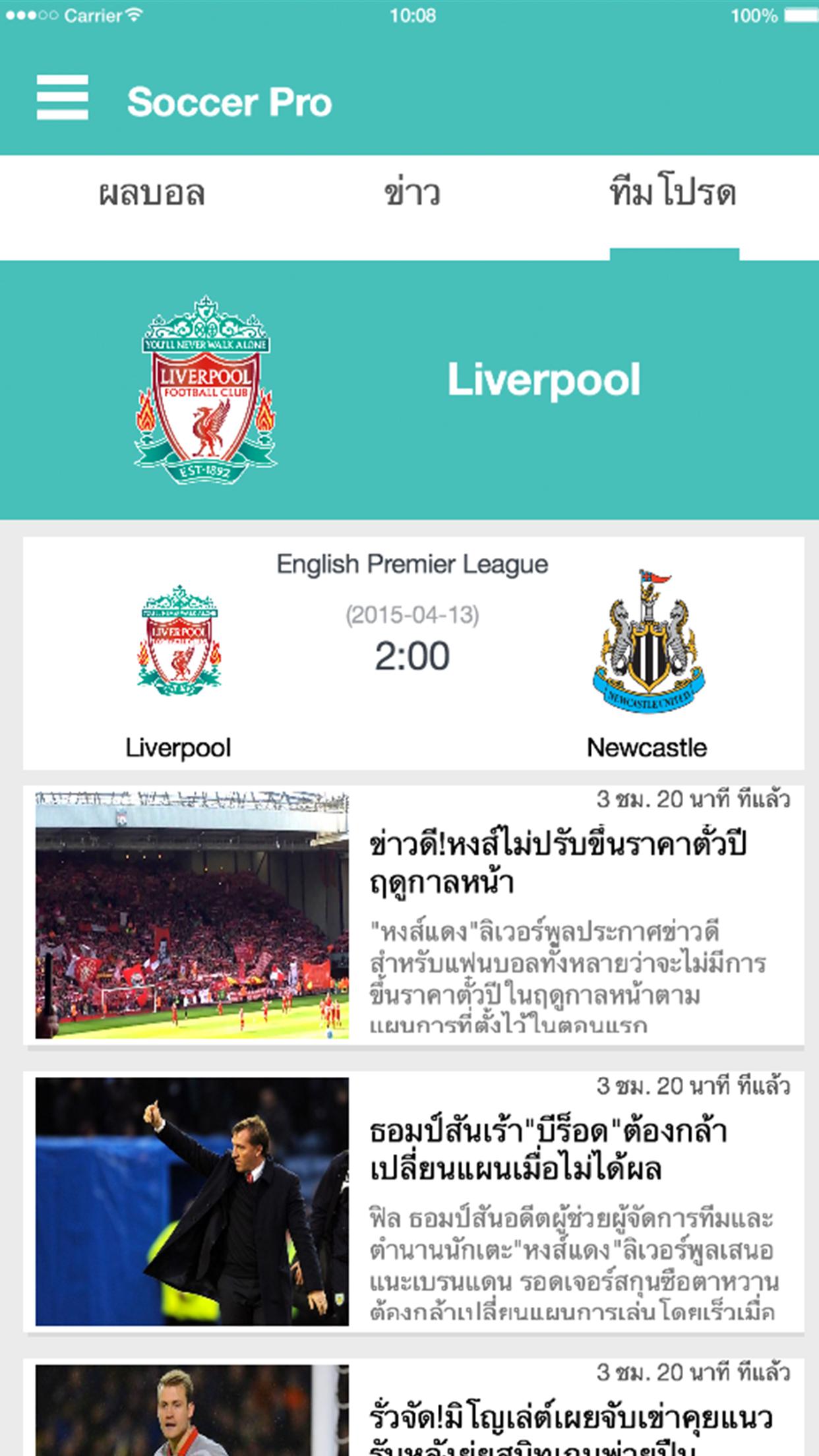Switch to the ผลบอล tab
The image size is (819, 1456).
pyautogui.click(x=152, y=195)
